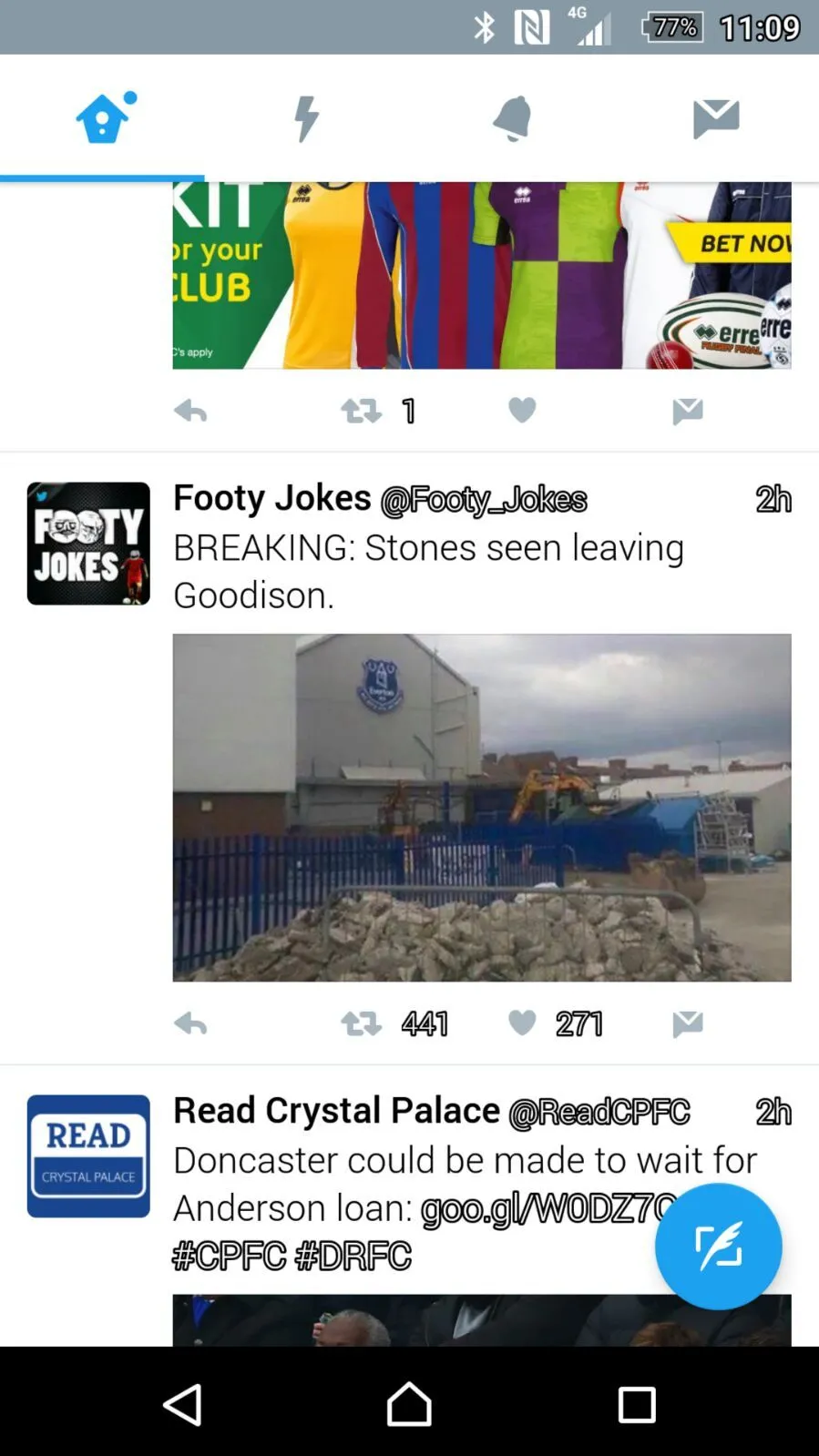Like the kit advert tweet
Viewport: 819px width, 1456px height.
522,411
